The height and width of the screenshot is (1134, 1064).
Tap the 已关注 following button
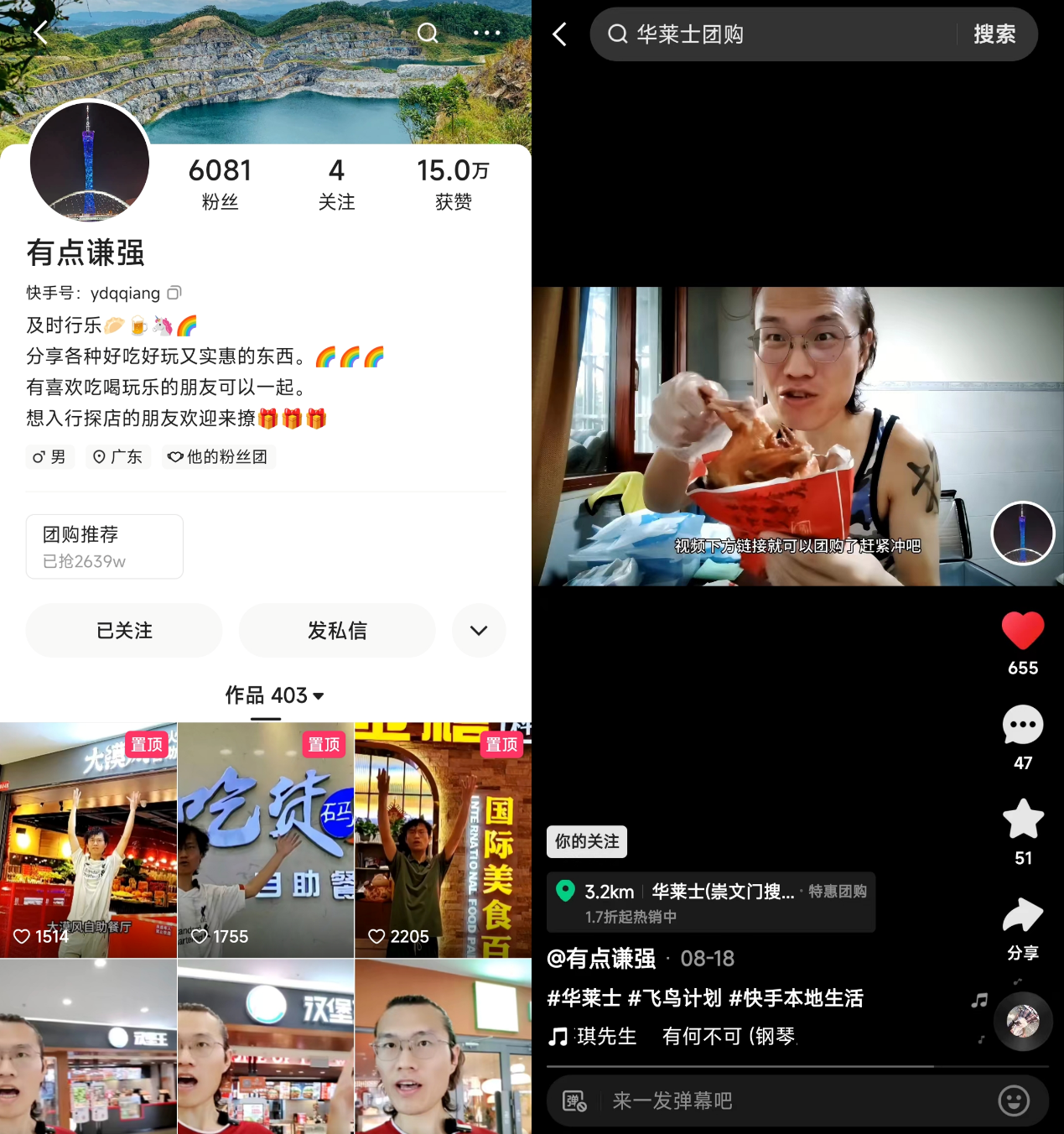point(124,631)
